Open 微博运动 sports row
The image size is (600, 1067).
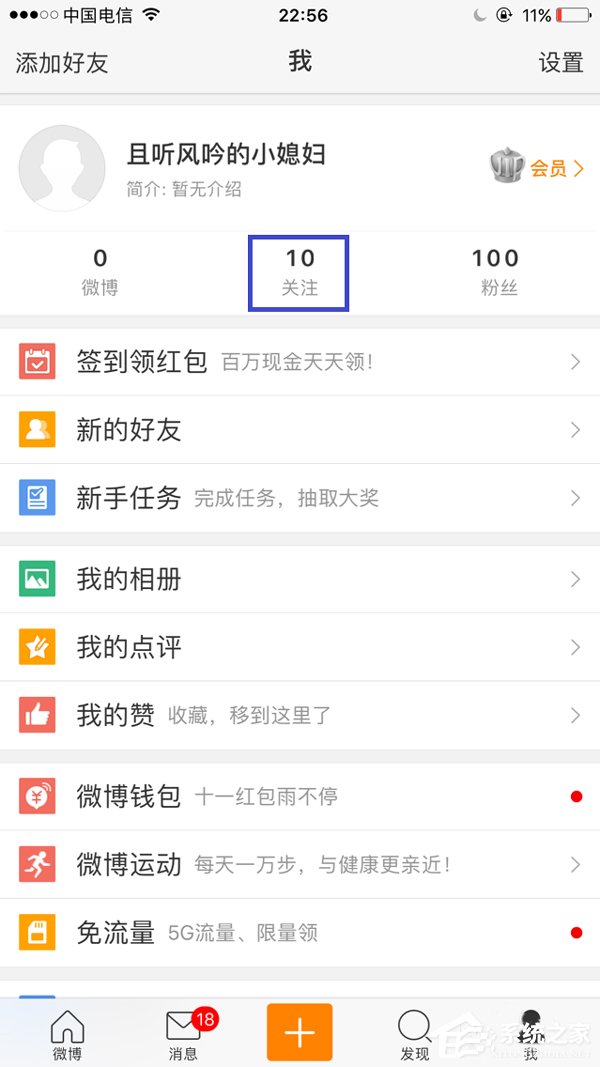tap(300, 864)
